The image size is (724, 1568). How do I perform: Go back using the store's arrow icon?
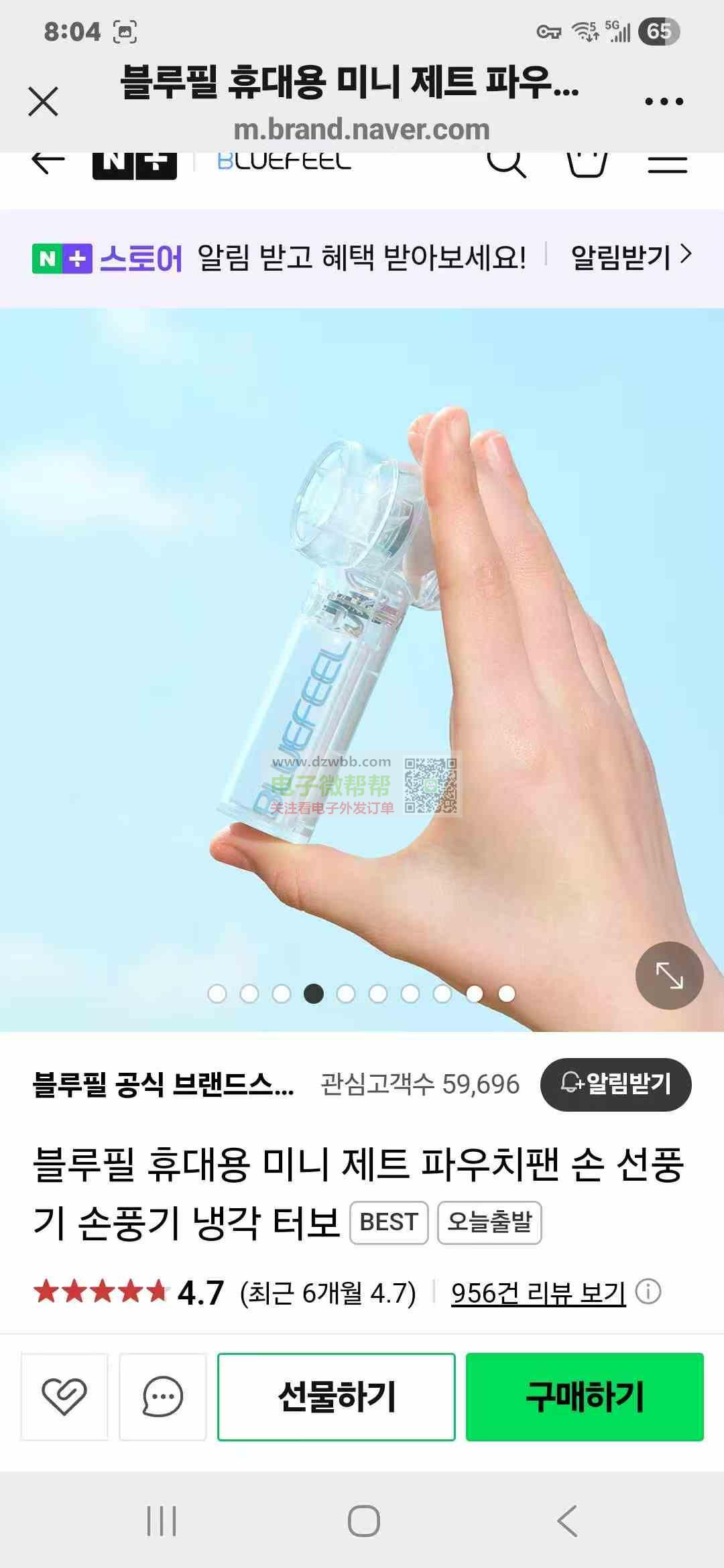click(48, 162)
